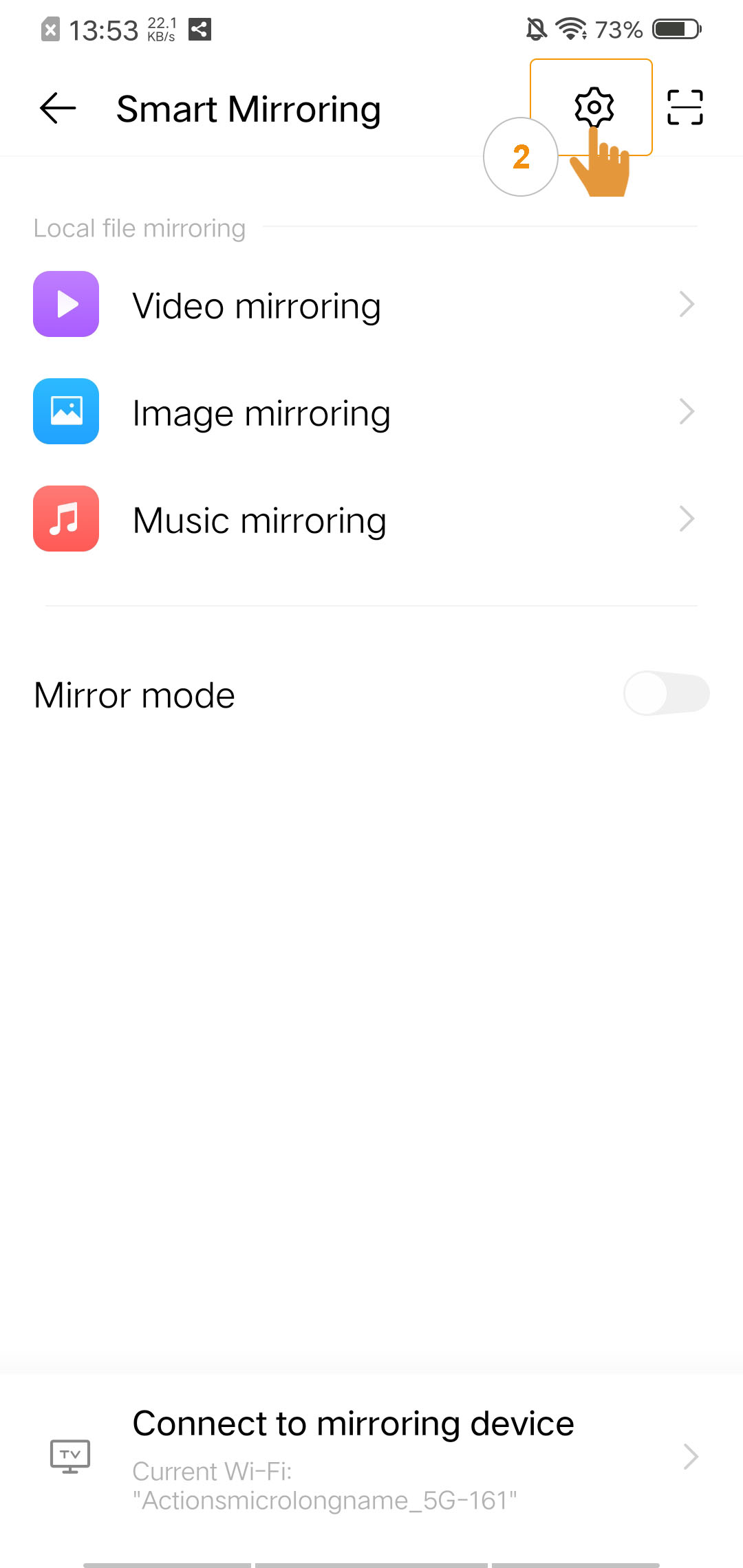Enable Mirror mode switch
Image resolution: width=743 pixels, height=1568 pixels.
[666, 694]
